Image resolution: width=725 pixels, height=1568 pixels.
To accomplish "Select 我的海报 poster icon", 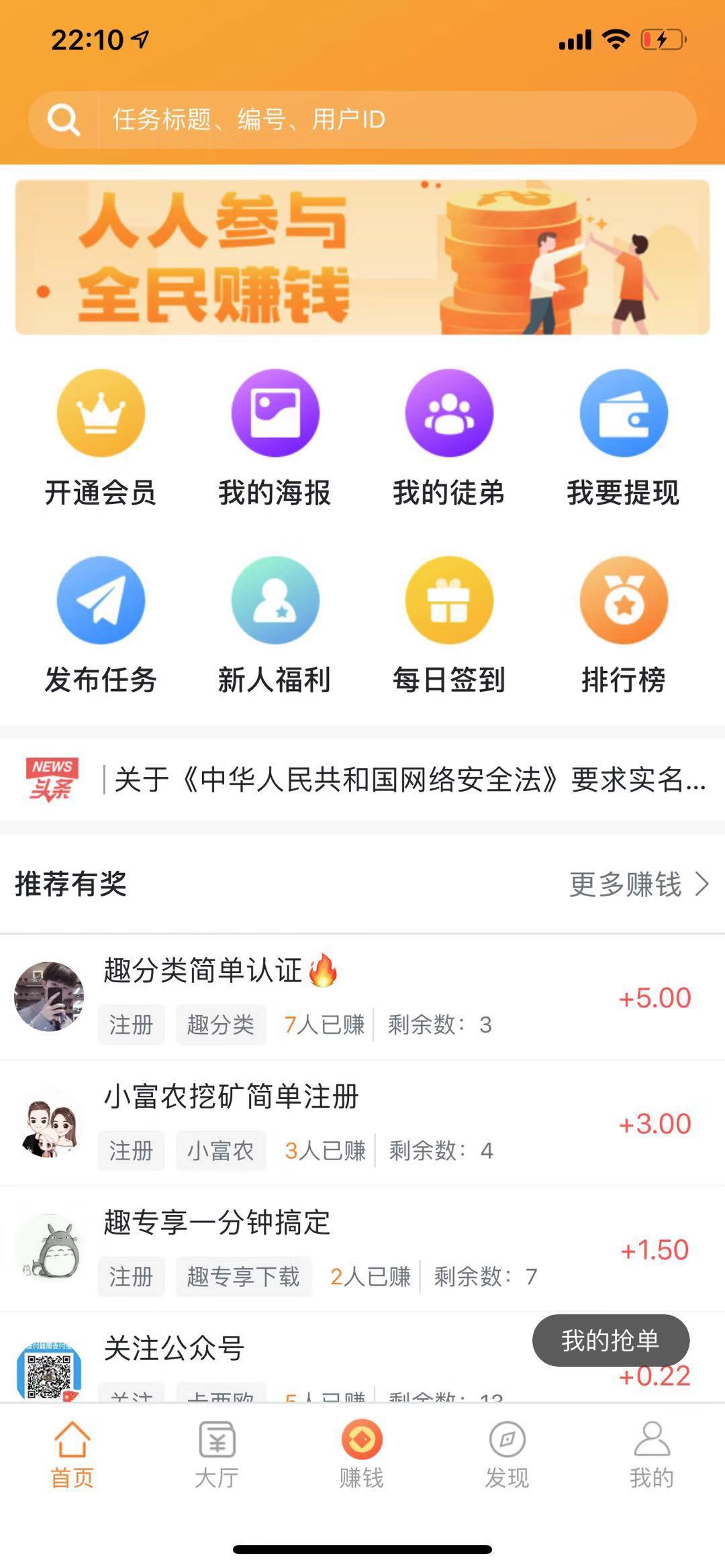I will point(274,414).
